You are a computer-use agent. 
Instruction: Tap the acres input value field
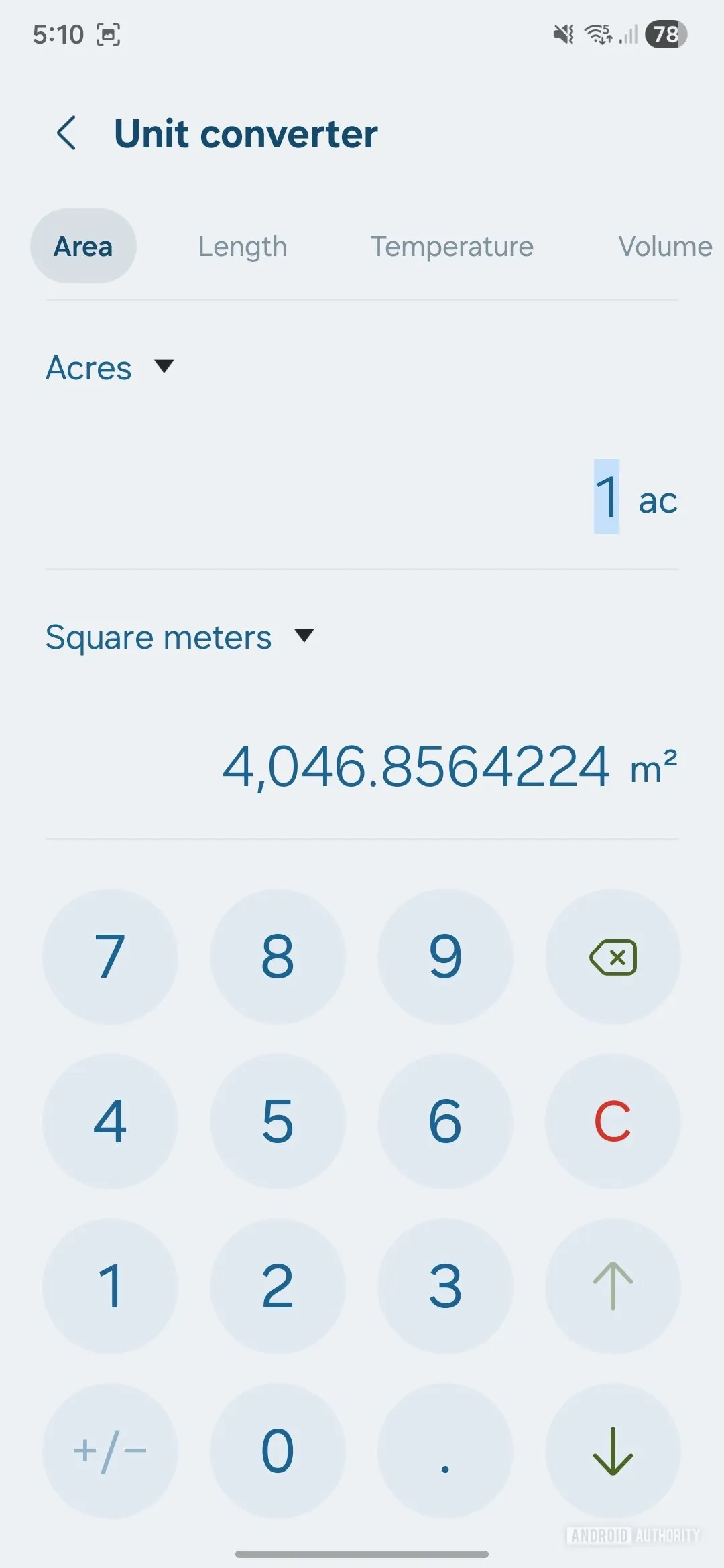(x=606, y=497)
